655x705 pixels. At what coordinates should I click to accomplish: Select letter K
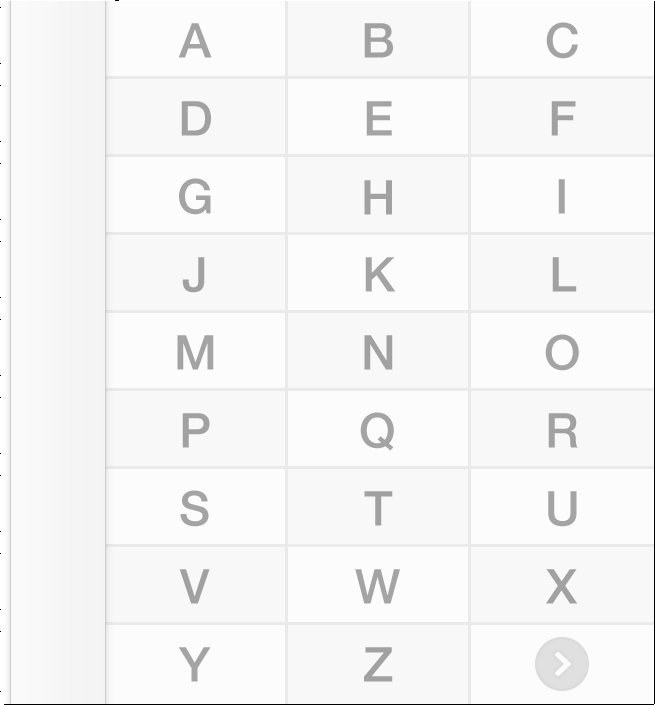[x=378, y=275]
